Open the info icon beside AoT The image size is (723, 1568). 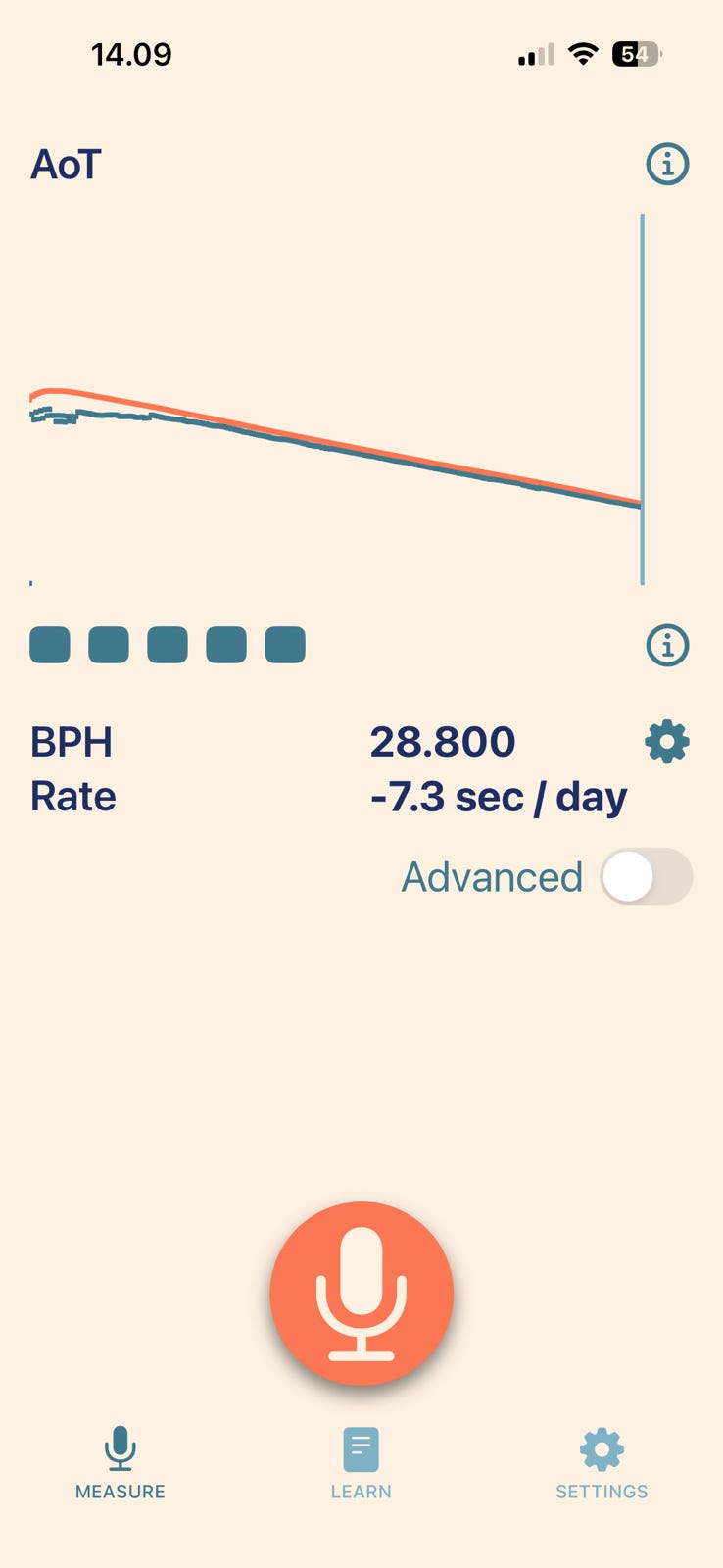click(667, 164)
